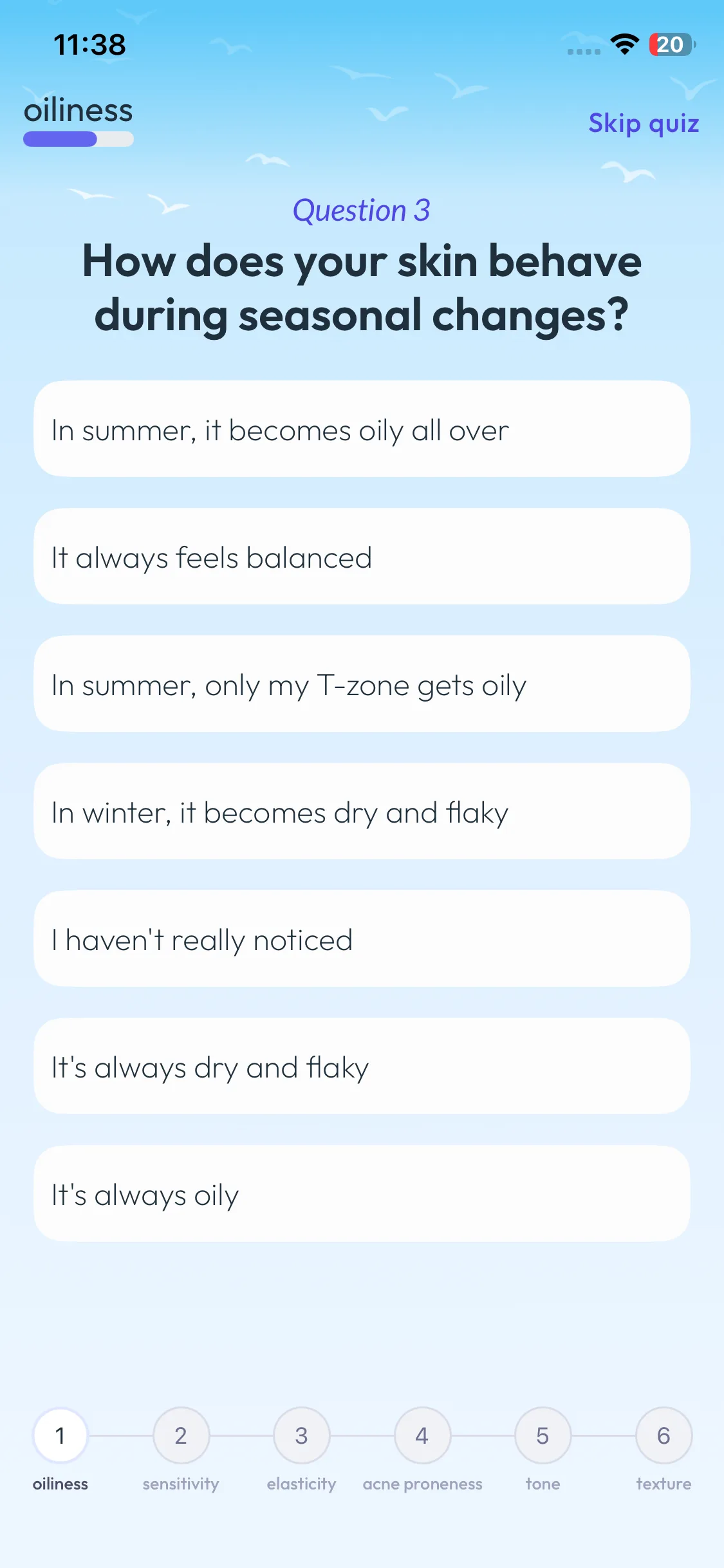Answer "In winter, it becomes dry and flaky"
The width and height of the screenshot is (724, 1568).
click(x=362, y=812)
